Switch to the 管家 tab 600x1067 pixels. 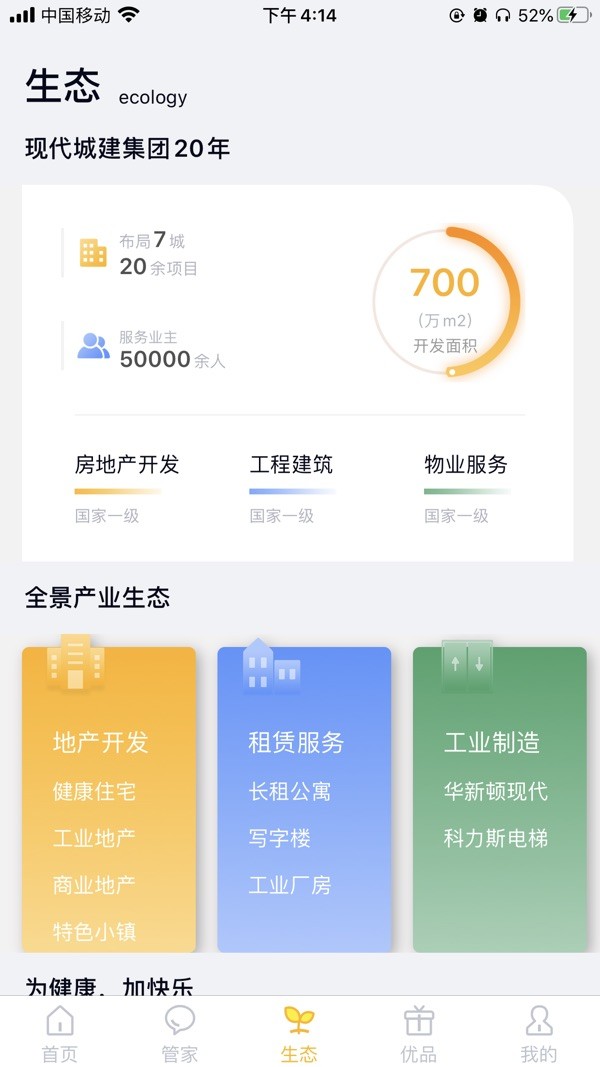pyautogui.click(x=180, y=1034)
